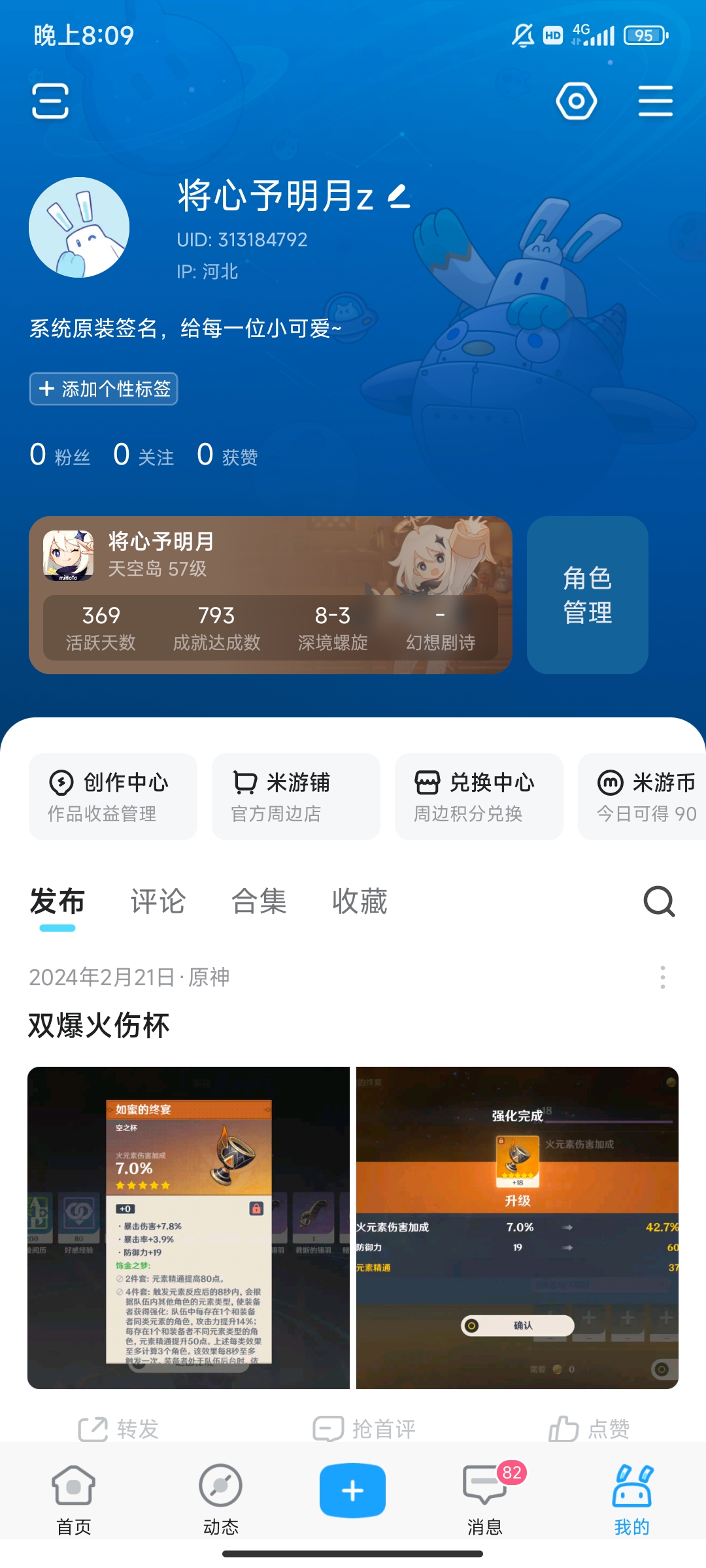The width and height of the screenshot is (706, 1568).
Task: Open the top-right hamburger menu
Action: click(x=656, y=101)
